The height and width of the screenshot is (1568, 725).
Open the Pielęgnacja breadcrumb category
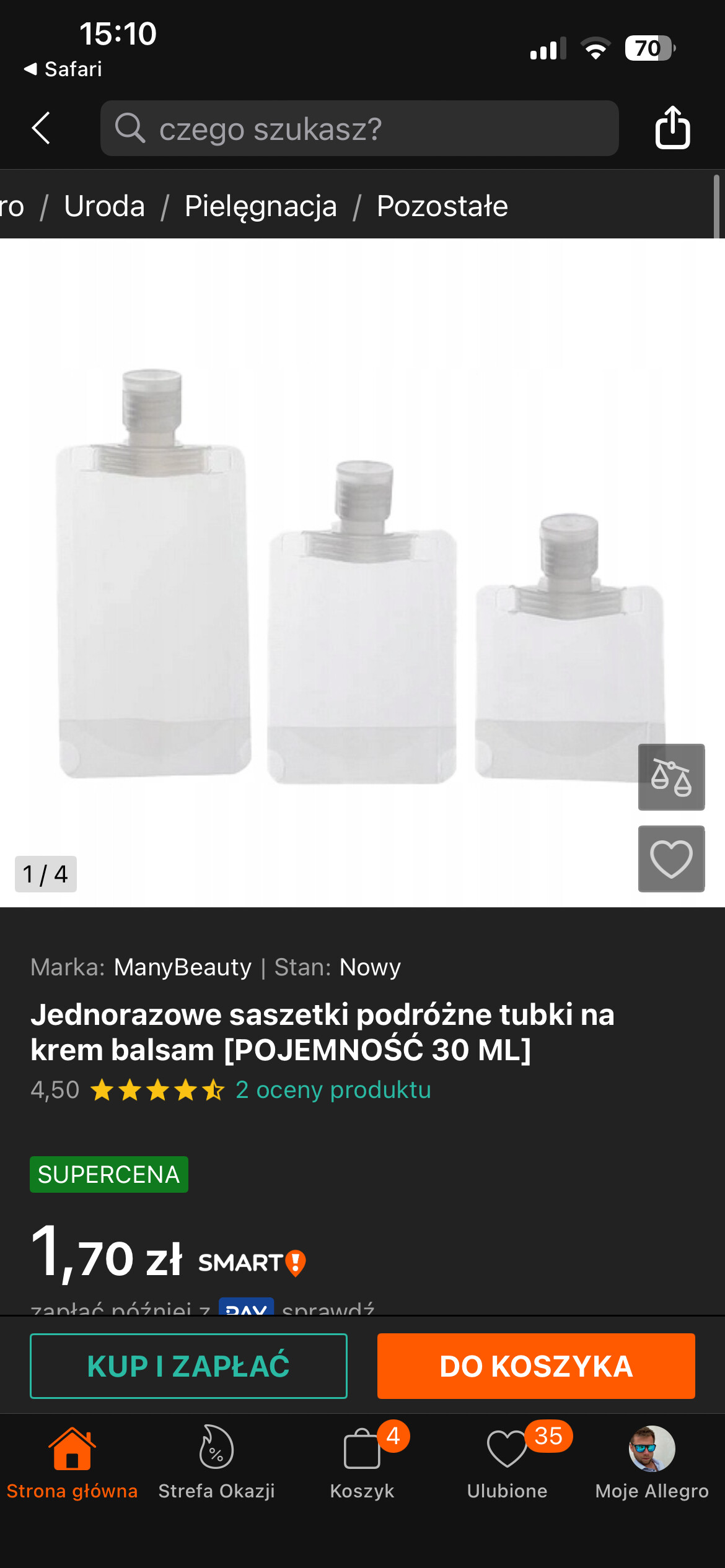coord(260,206)
